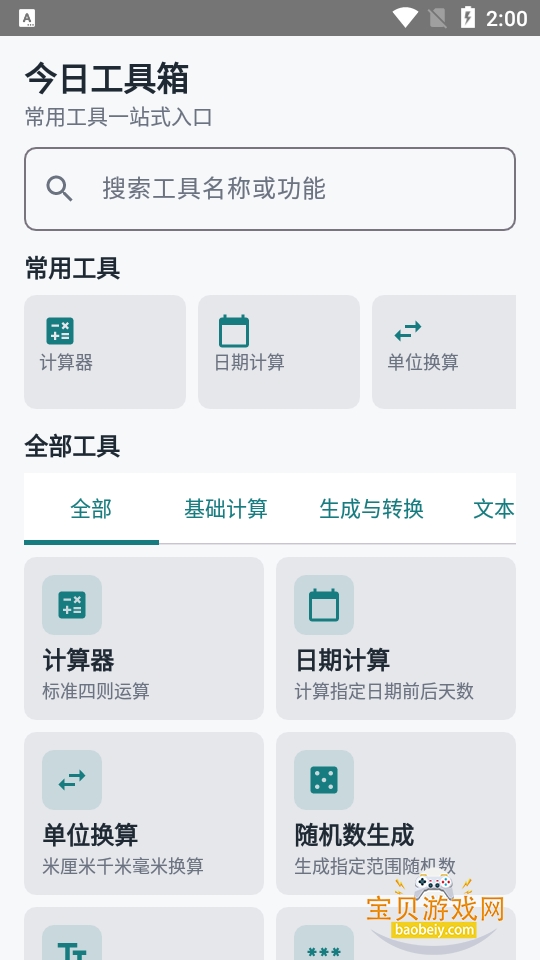Open the 计算器 标准四则运算 card
Image resolution: width=540 pixels, height=960 pixels.
144,639
